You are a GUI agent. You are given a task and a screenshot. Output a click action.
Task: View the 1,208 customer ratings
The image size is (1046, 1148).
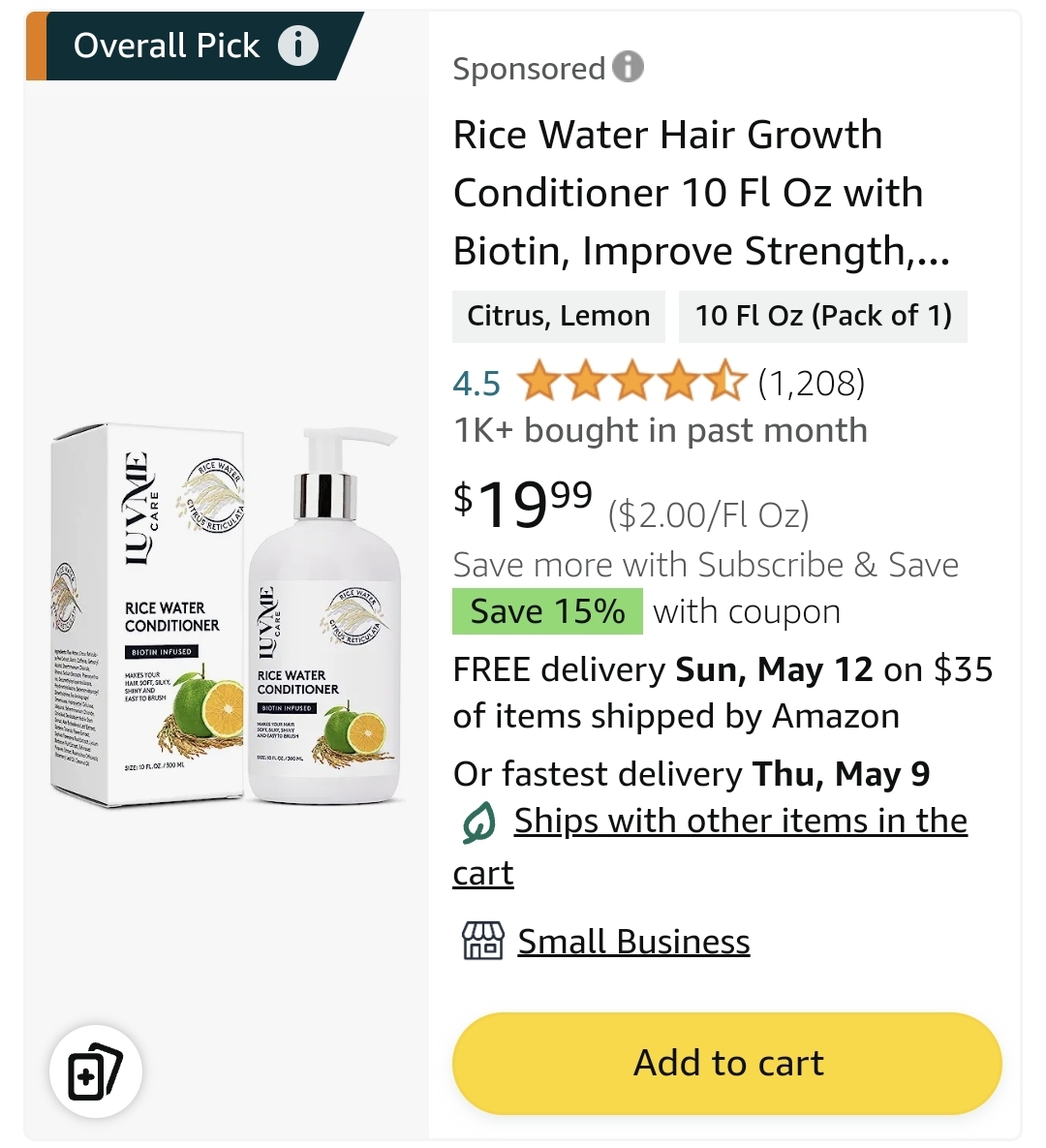(811, 384)
